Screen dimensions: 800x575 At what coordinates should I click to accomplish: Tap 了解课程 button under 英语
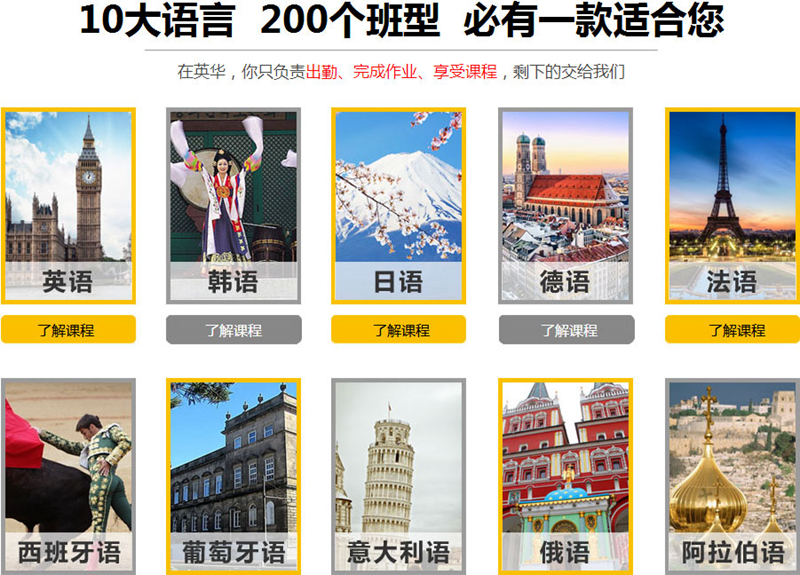(x=68, y=330)
